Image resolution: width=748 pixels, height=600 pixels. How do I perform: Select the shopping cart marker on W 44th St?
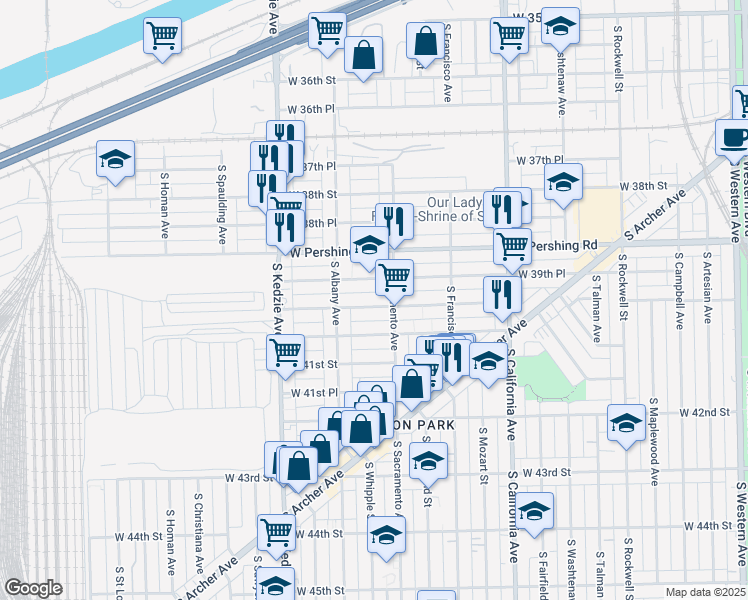pyautogui.click(x=277, y=531)
